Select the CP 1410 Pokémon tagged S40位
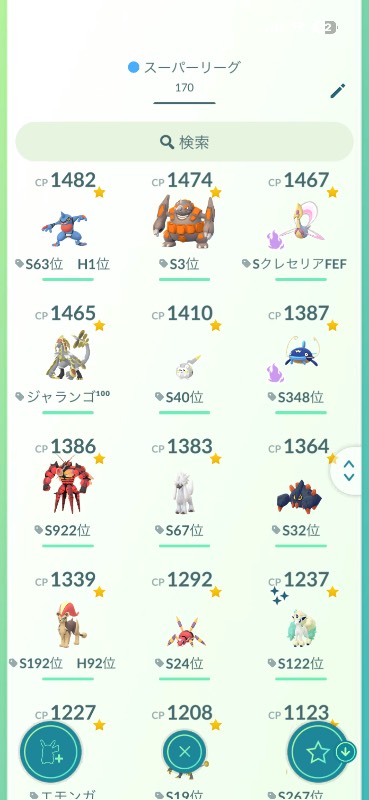Screen dimensions: 369x800 coord(184,359)
